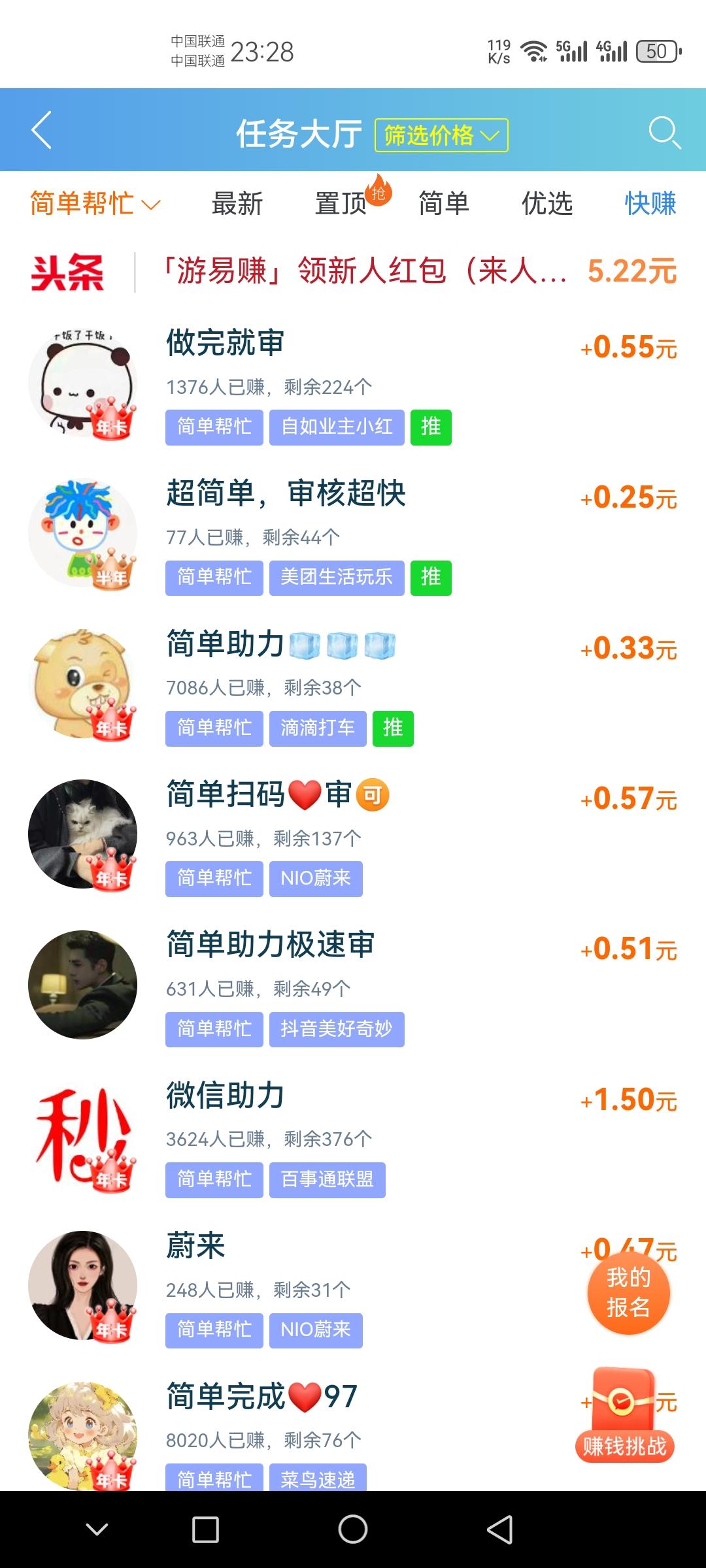
Task: Open the 简单扫码 task worth 0.57元
Action: [353, 836]
